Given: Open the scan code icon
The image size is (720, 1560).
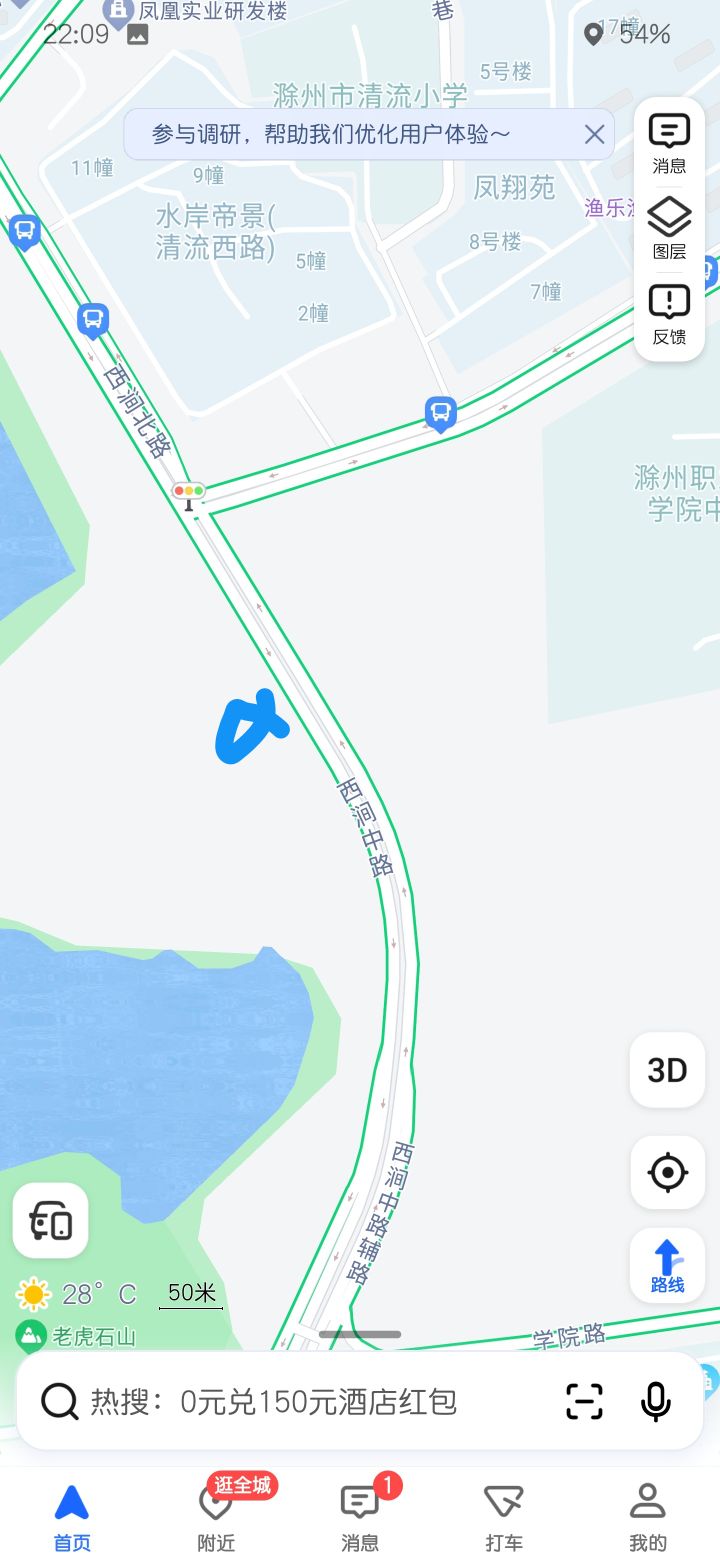Looking at the screenshot, I should pos(584,1402).
